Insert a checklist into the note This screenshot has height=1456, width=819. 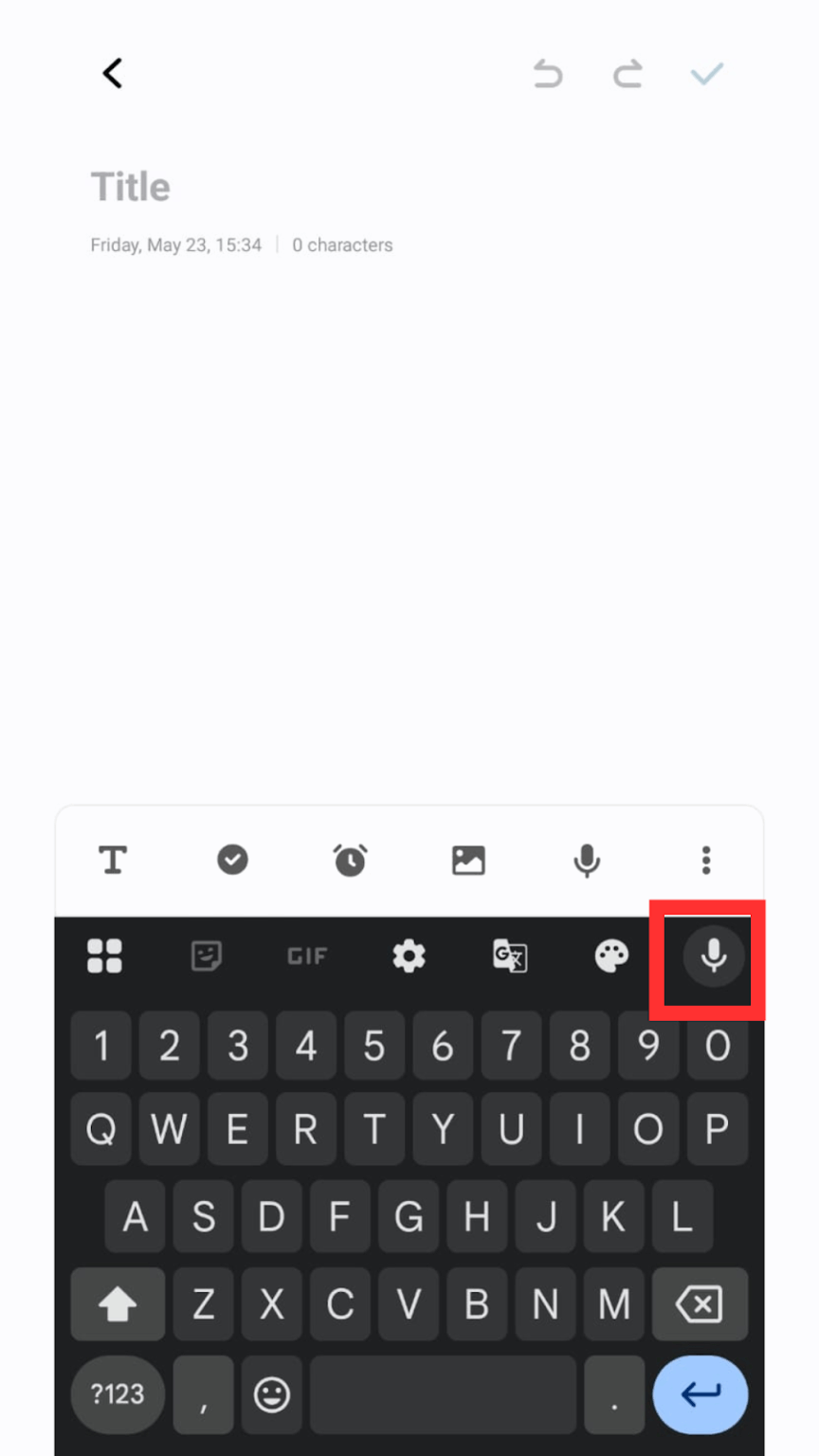tap(232, 860)
